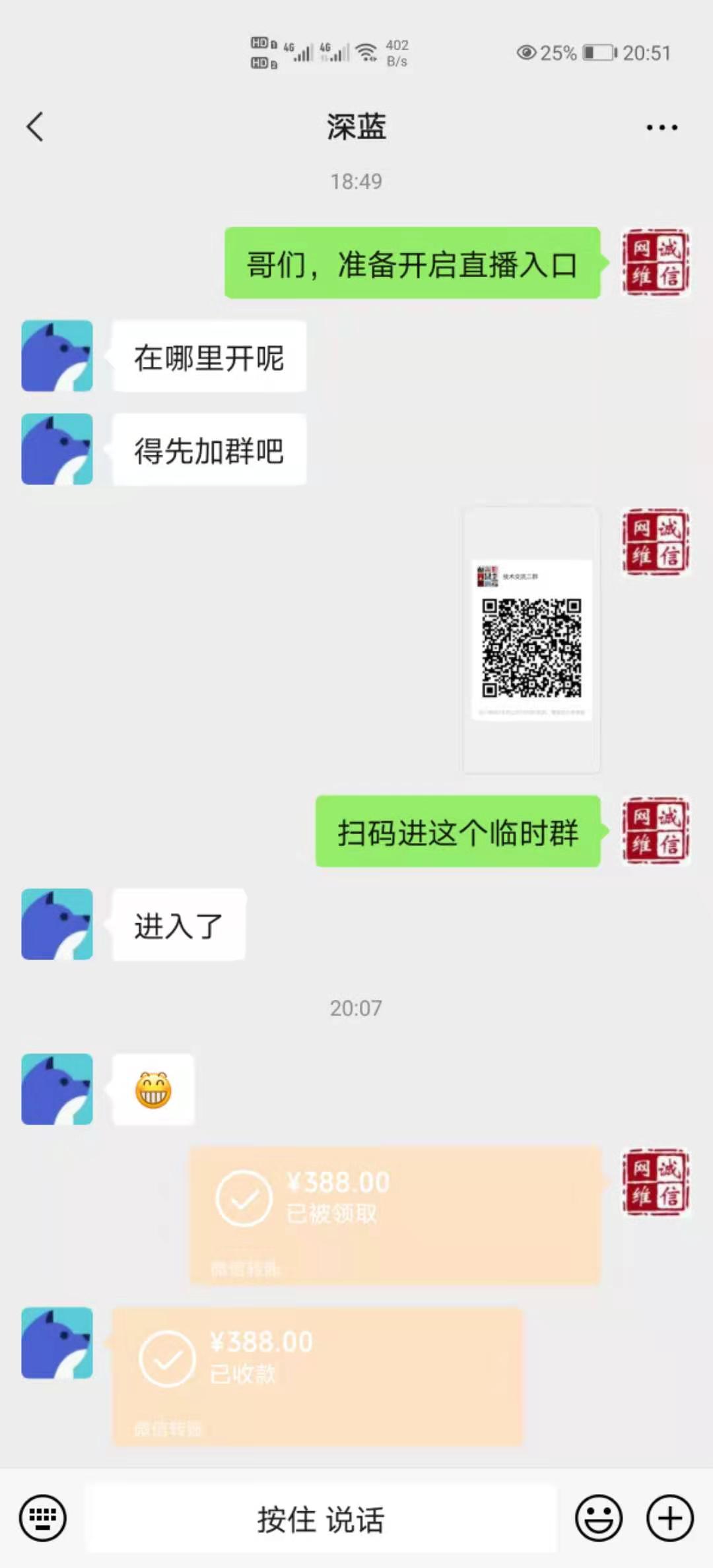713x1568 pixels.
Task: Open the chat info overflow menu
Action: pos(662,127)
